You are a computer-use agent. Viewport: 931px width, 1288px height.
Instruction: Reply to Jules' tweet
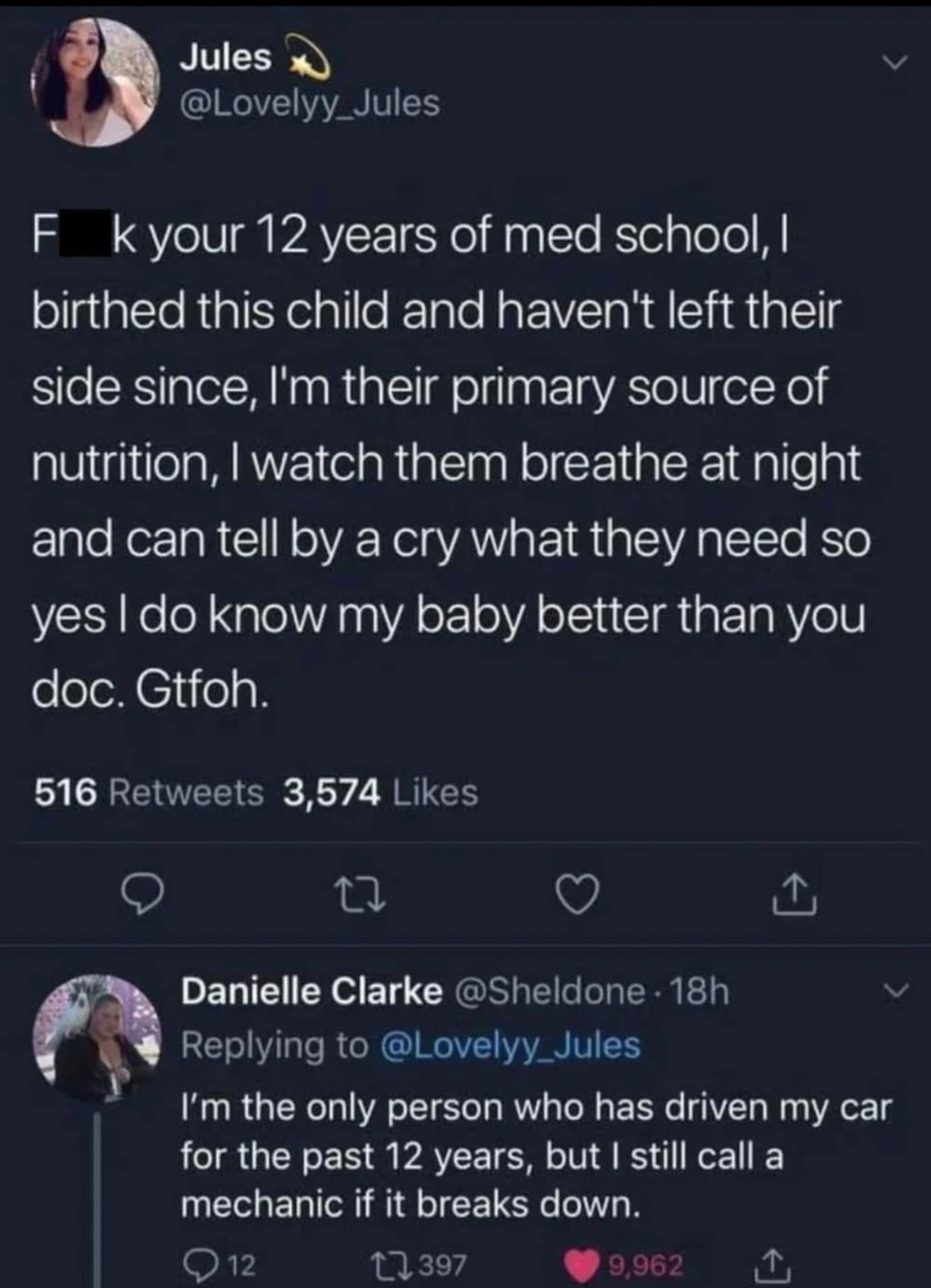click(142, 893)
